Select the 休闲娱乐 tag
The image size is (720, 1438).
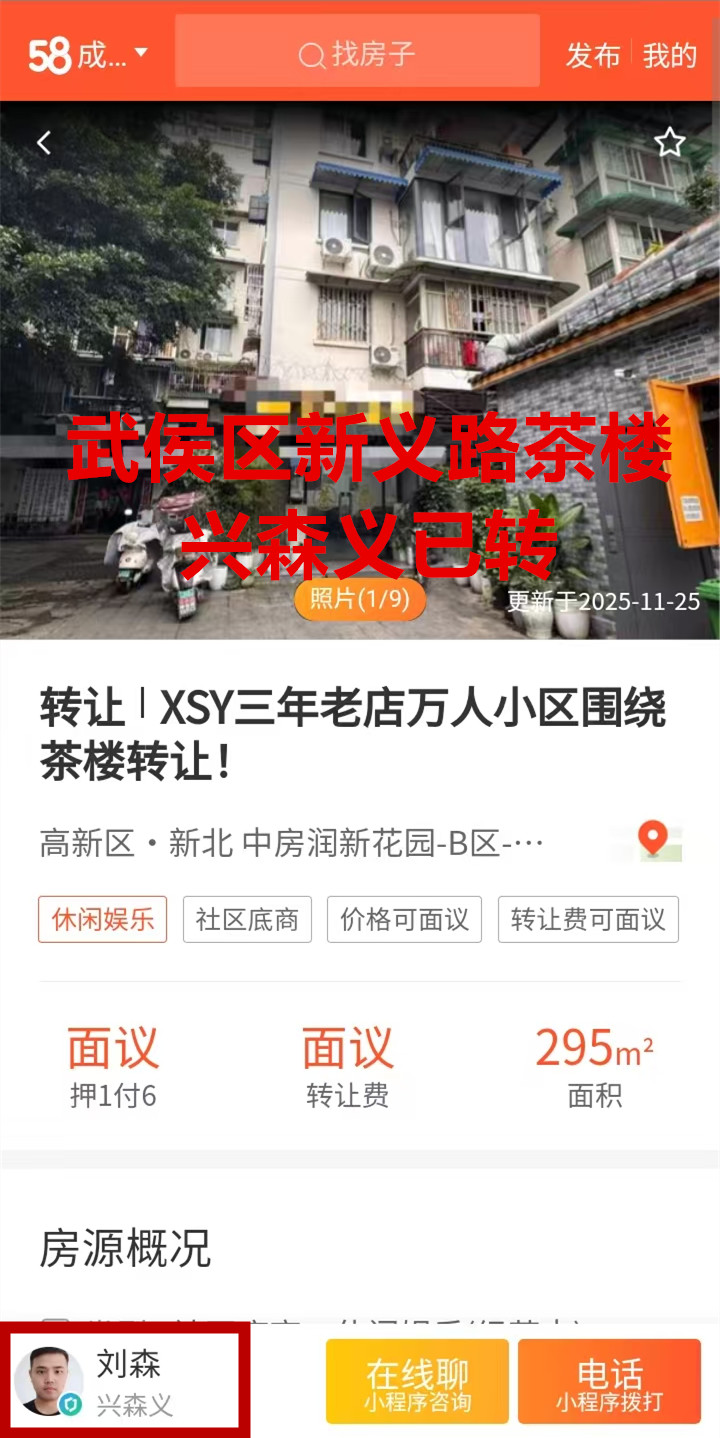[x=102, y=919]
